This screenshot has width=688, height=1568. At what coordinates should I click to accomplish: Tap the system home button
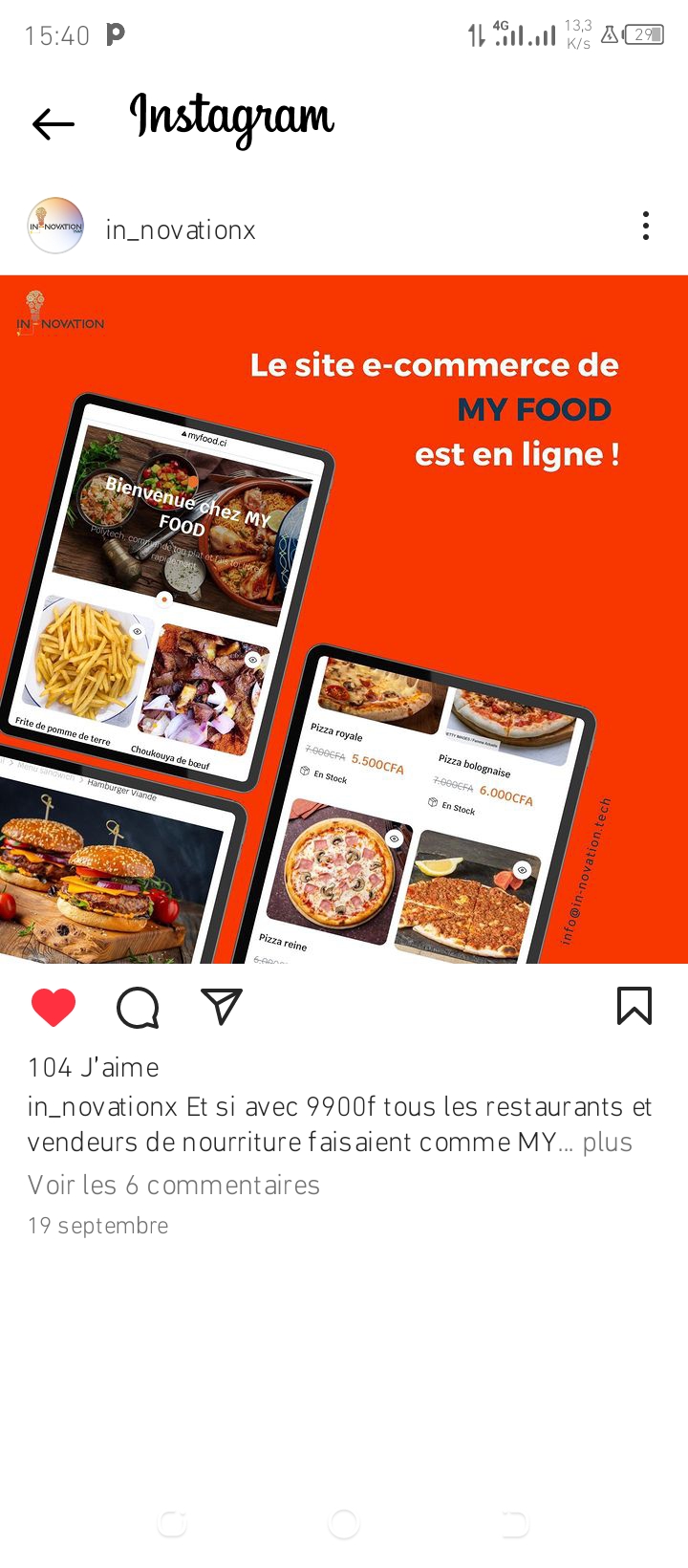[344, 1524]
